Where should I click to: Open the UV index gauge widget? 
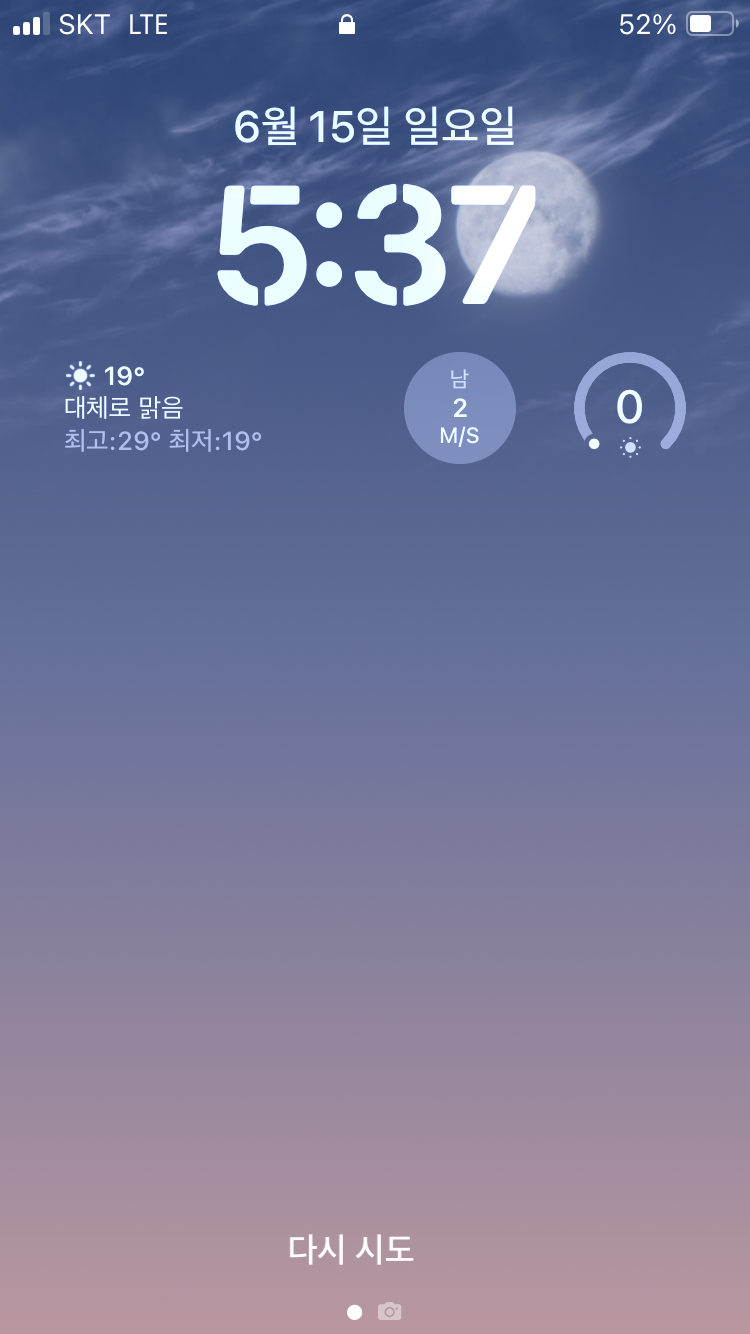(630, 408)
